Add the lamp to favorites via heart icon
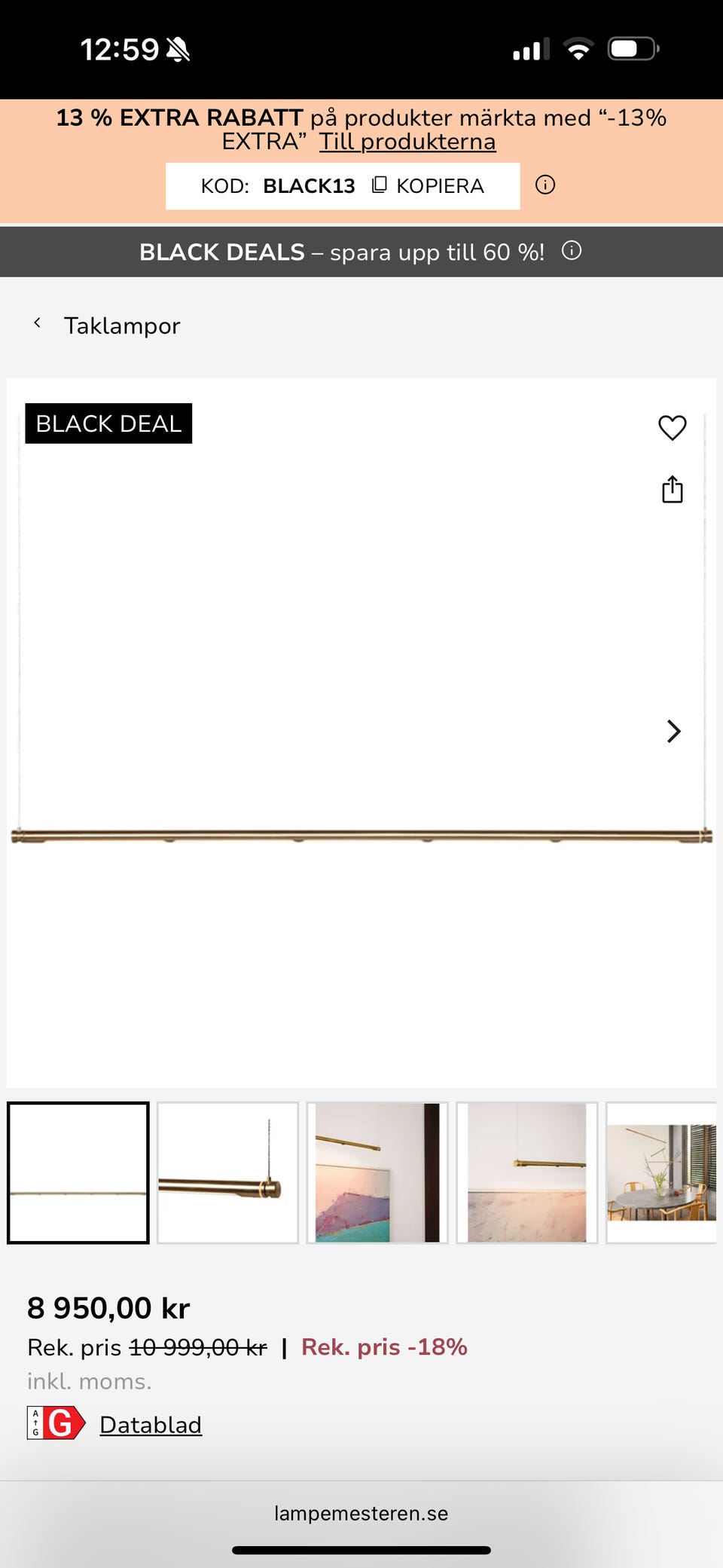 click(672, 427)
